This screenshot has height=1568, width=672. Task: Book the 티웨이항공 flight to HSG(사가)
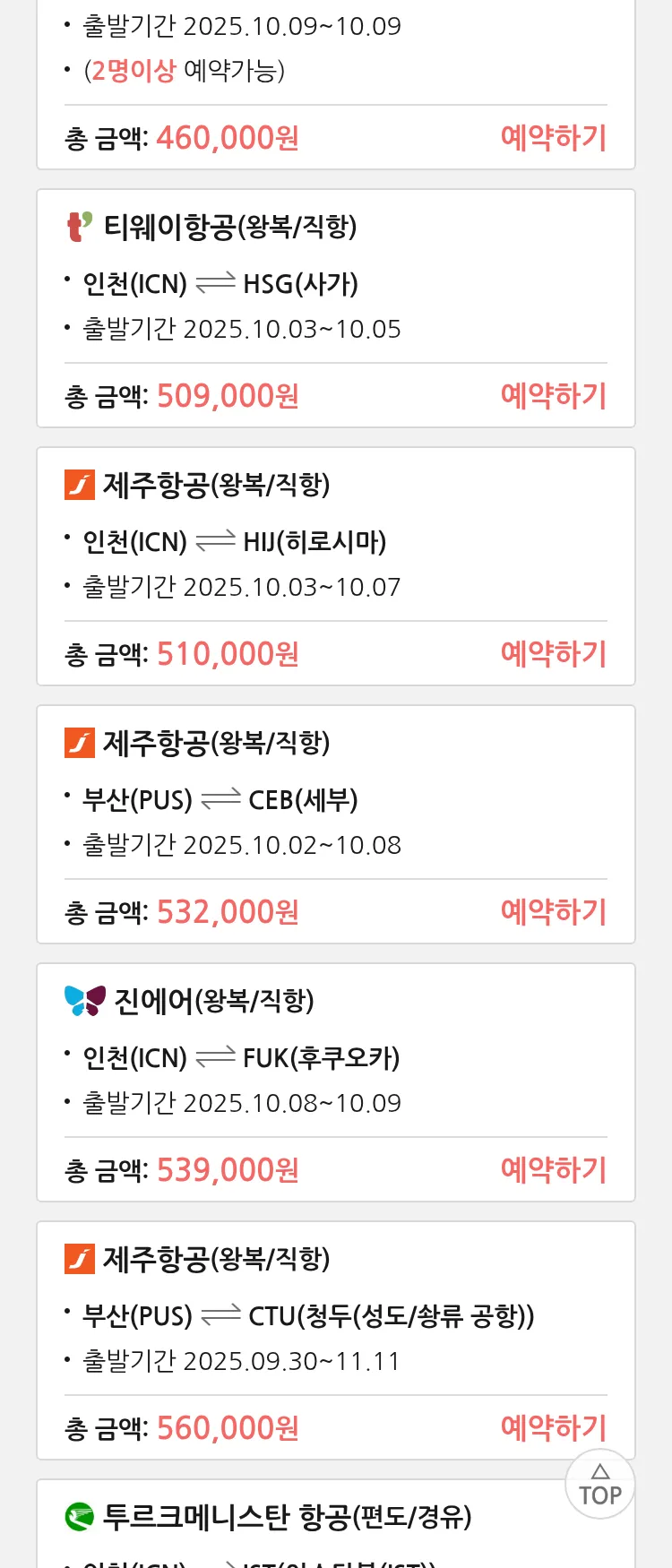point(553,396)
